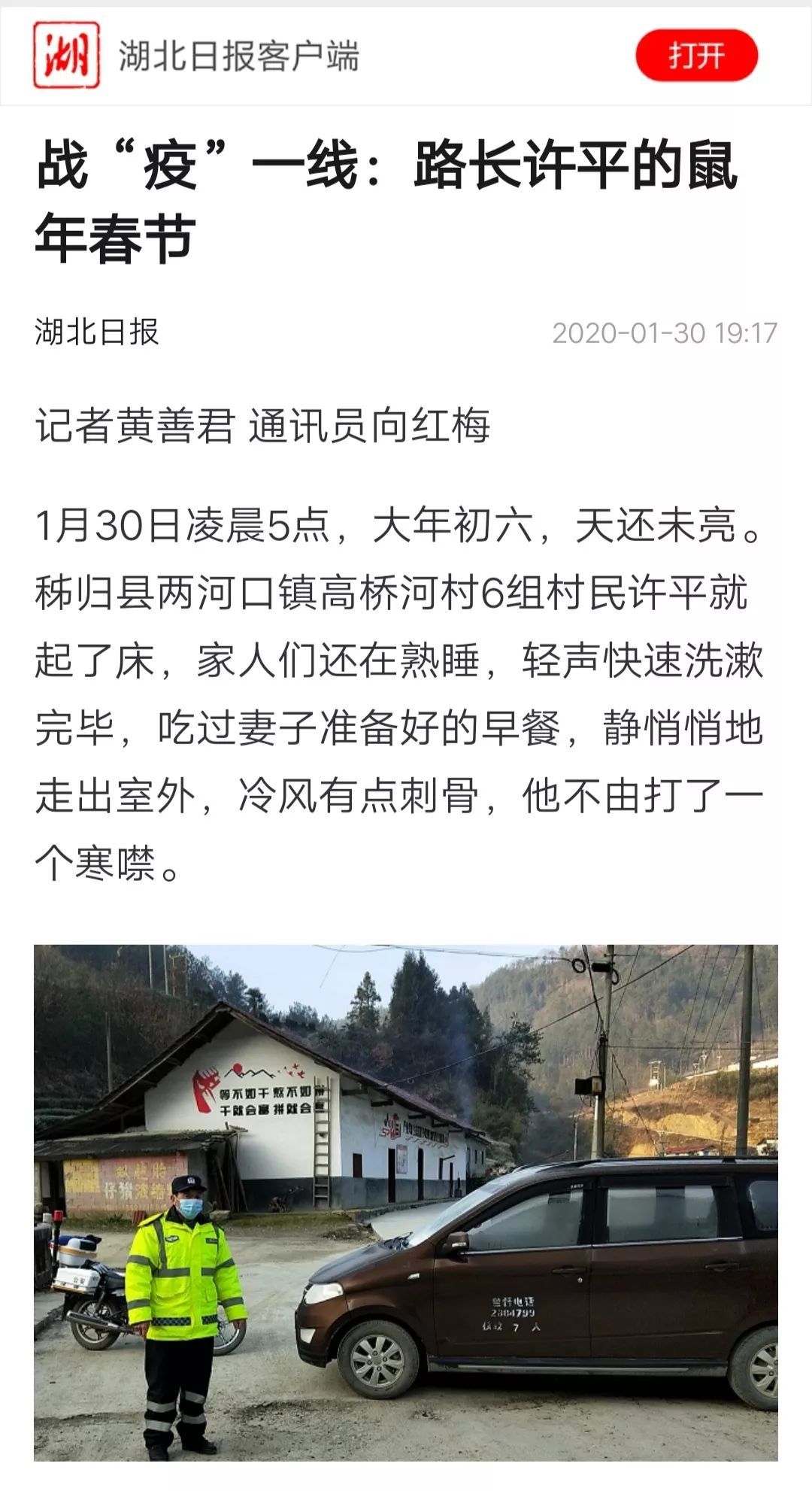Tap the red 打开 button
This screenshot has width=812, height=1491.
pyautogui.click(x=696, y=55)
